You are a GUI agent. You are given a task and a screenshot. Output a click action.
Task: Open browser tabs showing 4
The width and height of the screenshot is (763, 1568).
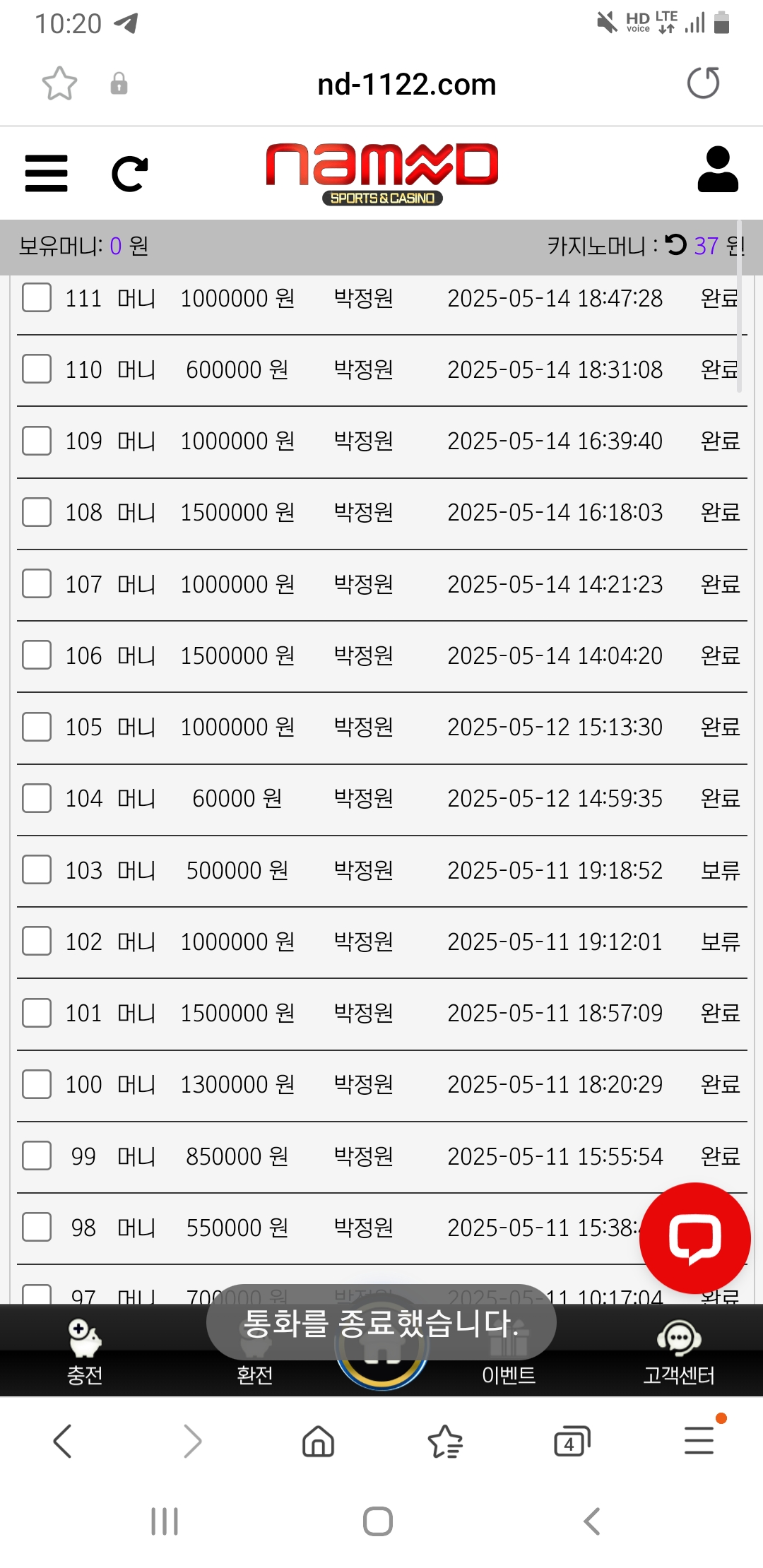point(572,1442)
